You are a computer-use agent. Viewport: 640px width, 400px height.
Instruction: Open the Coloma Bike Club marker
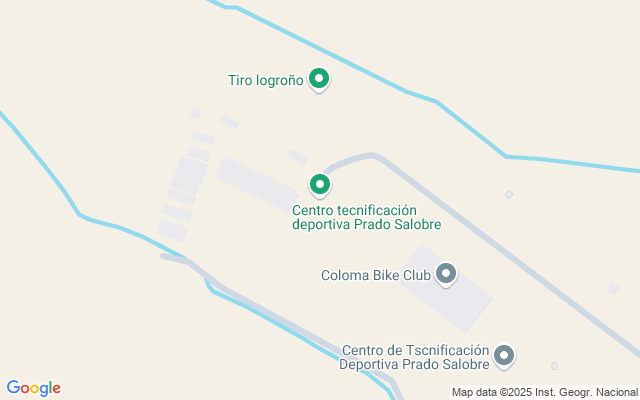point(446,273)
